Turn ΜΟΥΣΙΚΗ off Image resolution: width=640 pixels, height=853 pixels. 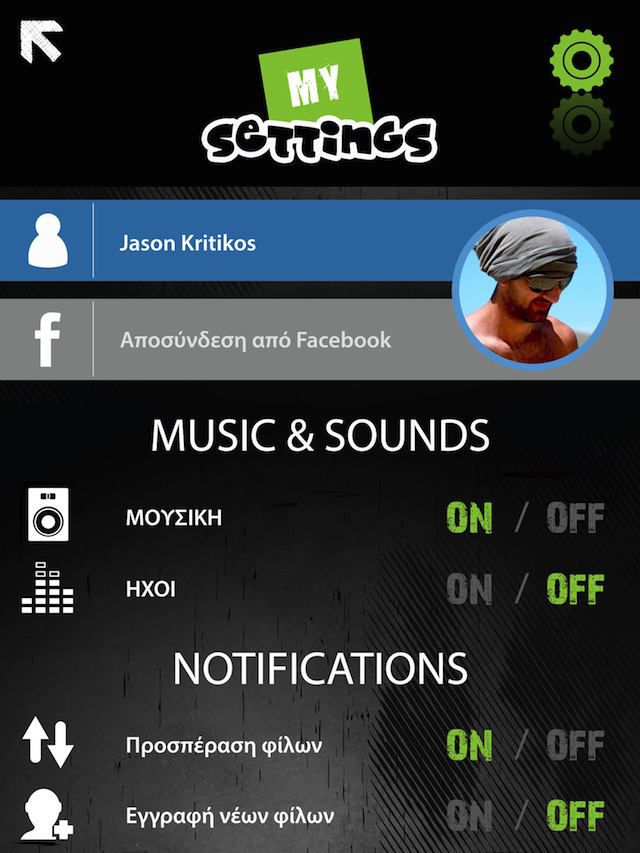tap(575, 518)
